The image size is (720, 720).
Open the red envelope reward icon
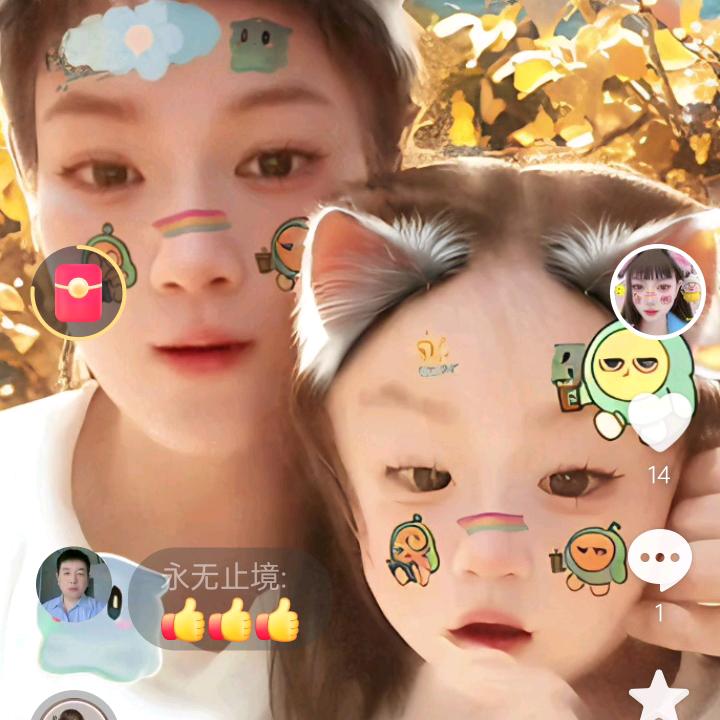78,292
